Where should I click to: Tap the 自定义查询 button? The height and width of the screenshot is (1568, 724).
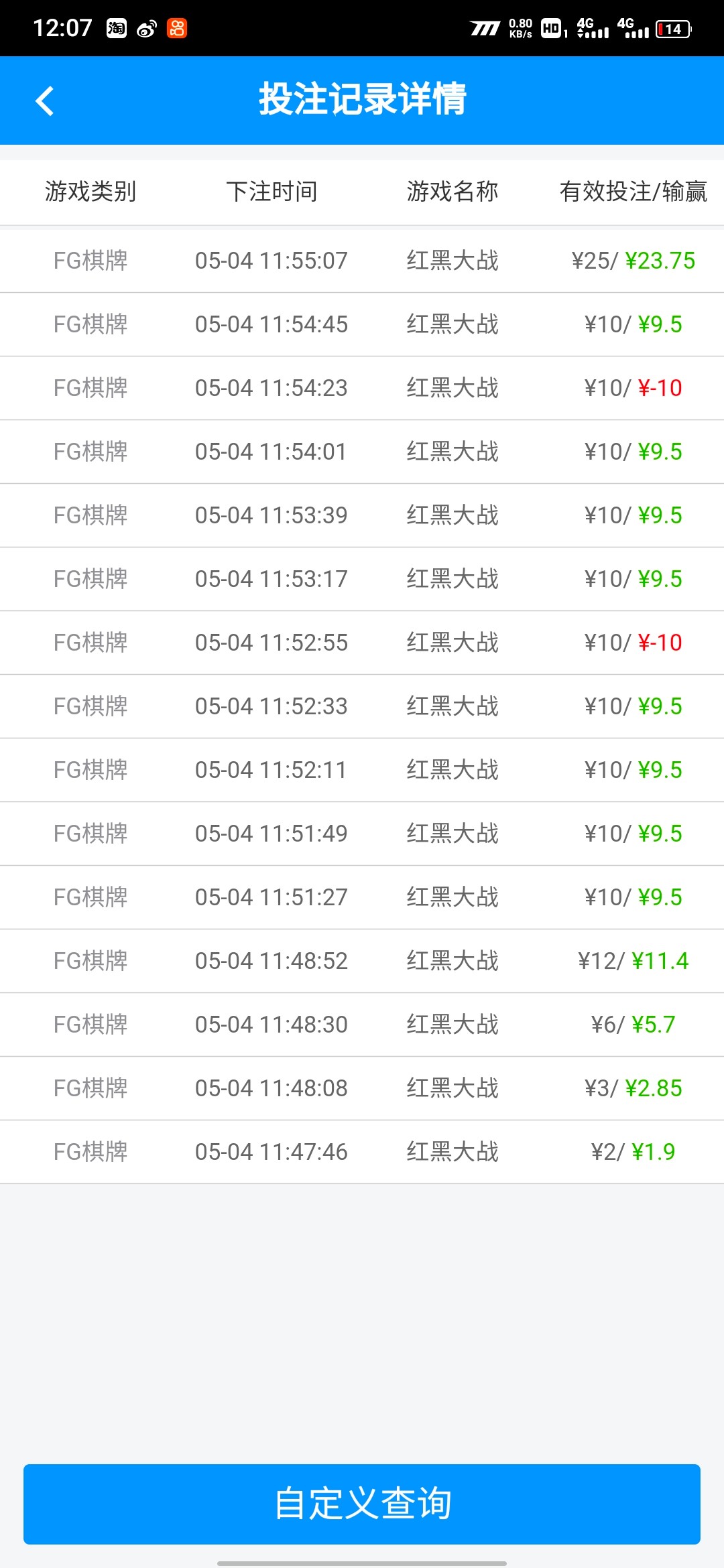[362, 1504]
